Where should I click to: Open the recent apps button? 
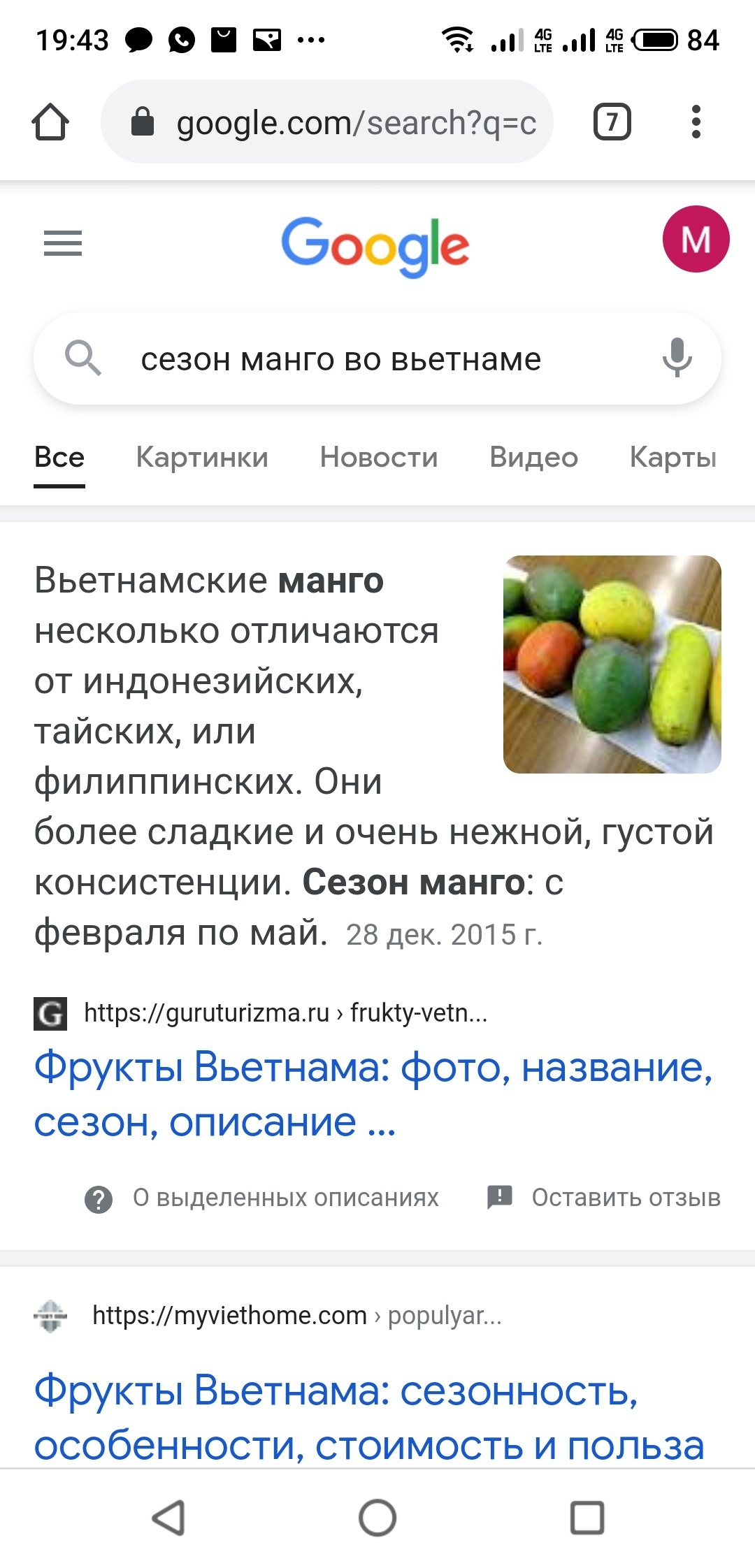(x=587, y=1518)
